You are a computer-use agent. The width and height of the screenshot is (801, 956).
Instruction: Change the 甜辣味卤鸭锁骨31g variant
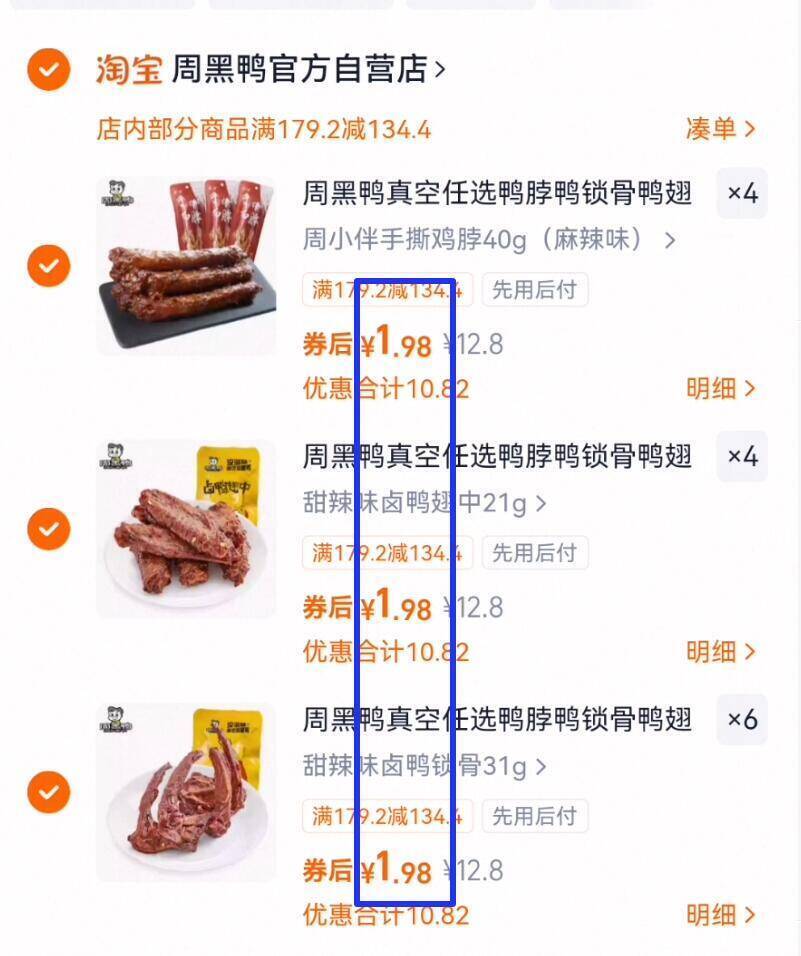tap(425, 767)
